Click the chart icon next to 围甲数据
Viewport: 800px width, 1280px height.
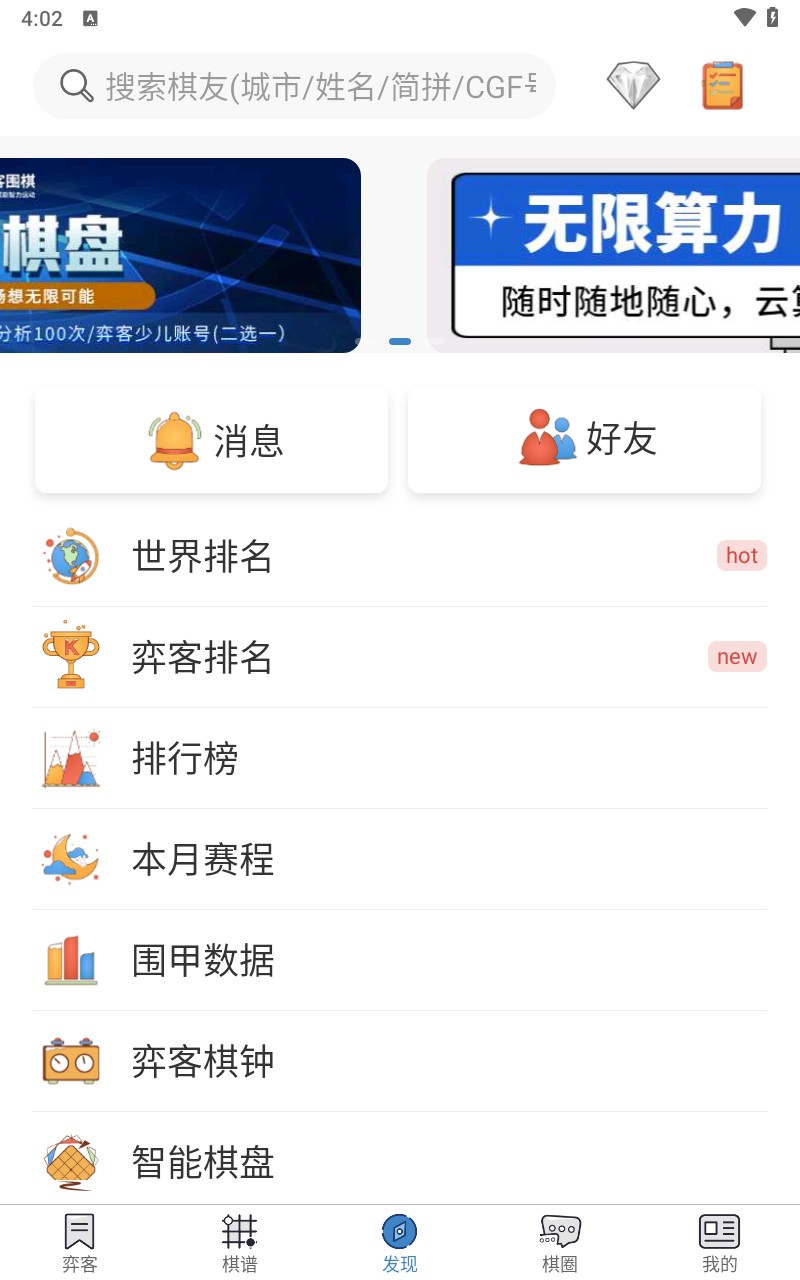70,960
